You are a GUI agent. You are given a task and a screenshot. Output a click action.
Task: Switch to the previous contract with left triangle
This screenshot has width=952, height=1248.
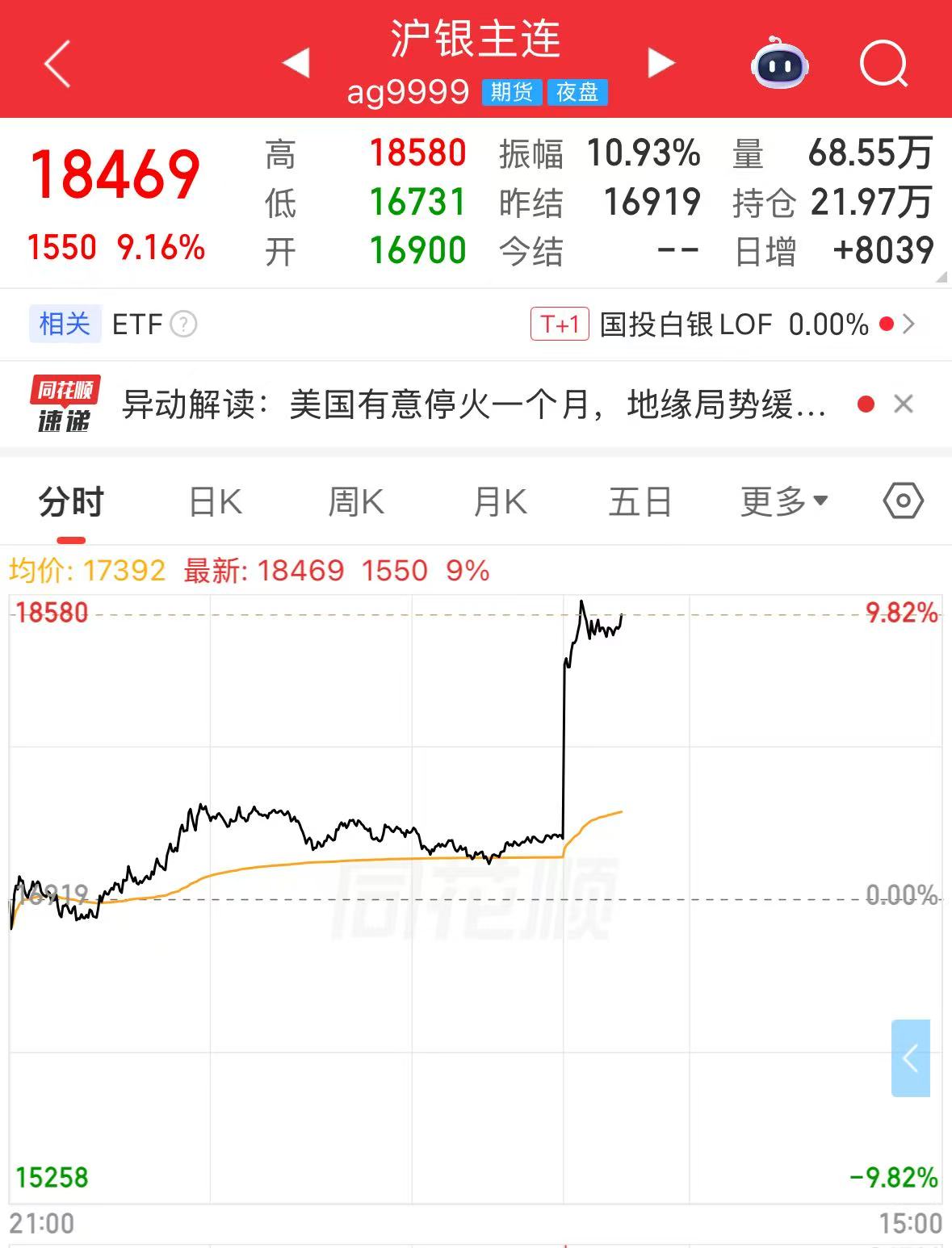296,63
